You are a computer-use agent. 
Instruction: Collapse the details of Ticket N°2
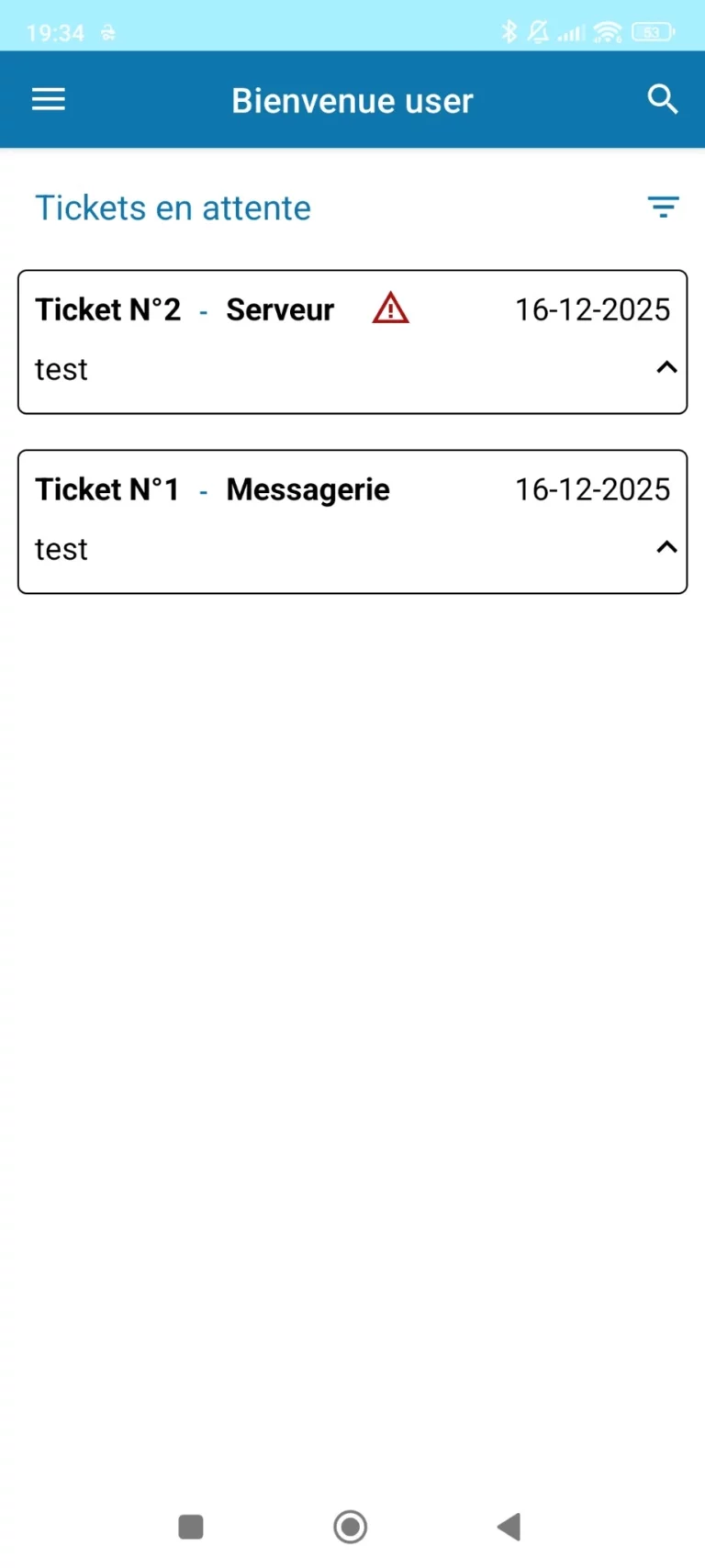click(666, 367)
